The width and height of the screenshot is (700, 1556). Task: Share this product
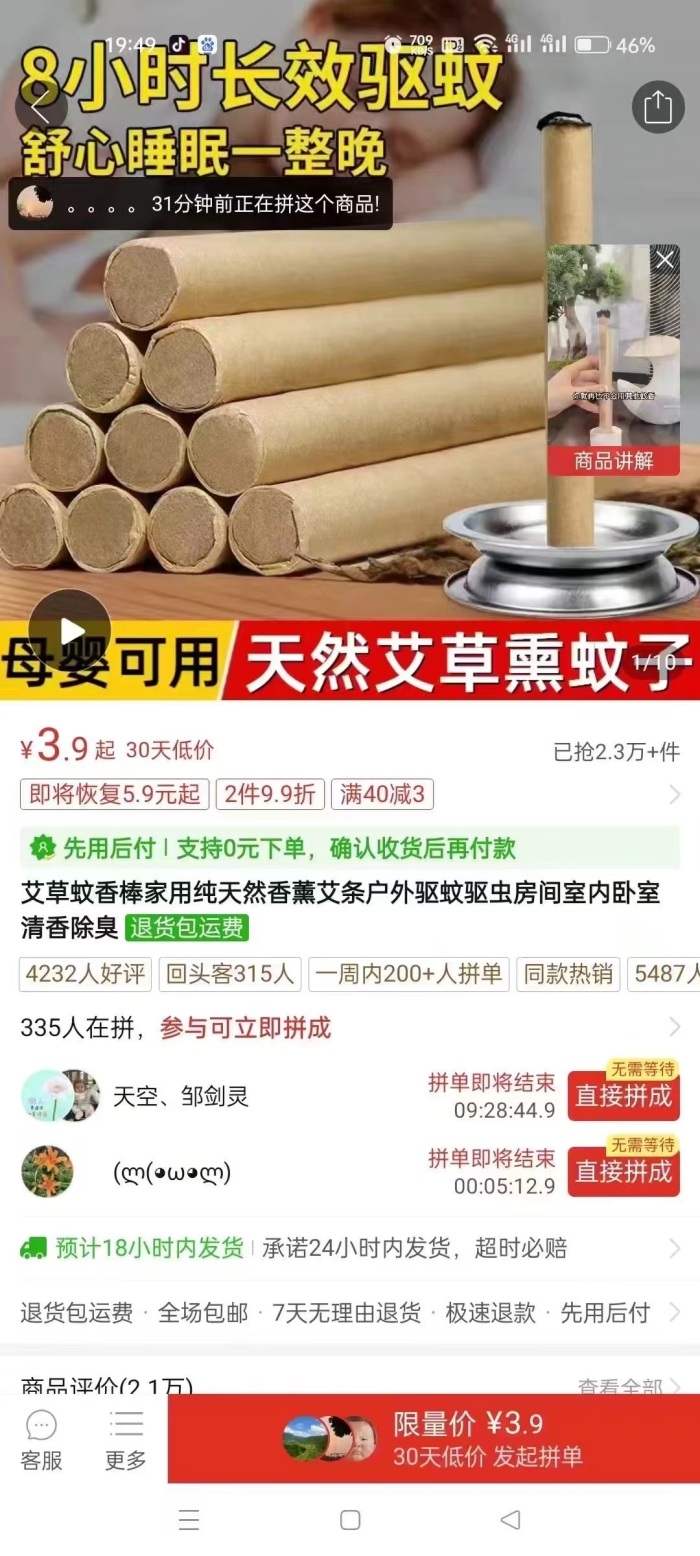[x=657, y=106]
